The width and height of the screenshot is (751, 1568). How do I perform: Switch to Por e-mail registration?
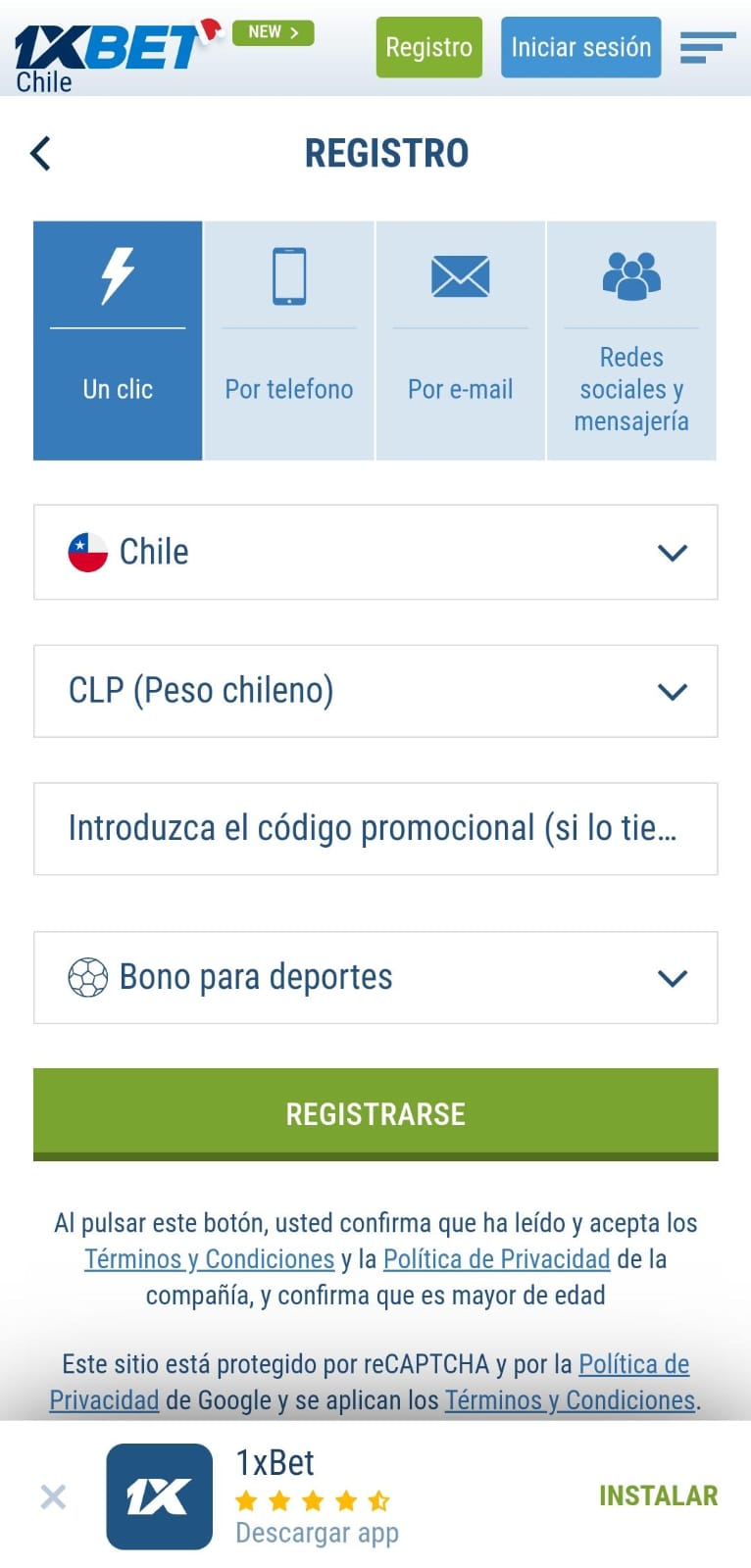click(461, 340)
